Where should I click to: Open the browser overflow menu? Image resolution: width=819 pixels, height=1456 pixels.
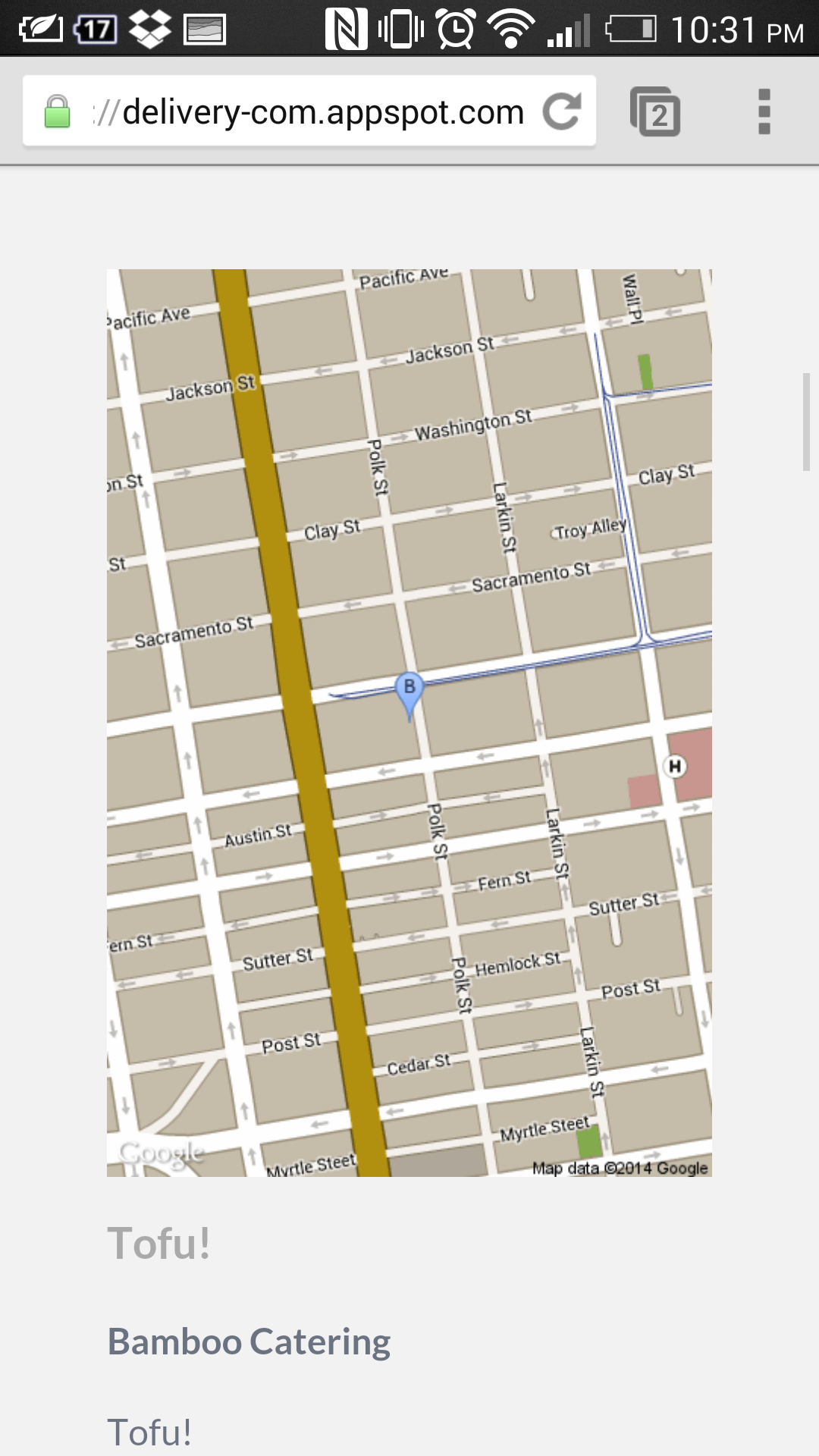[764, 112]
